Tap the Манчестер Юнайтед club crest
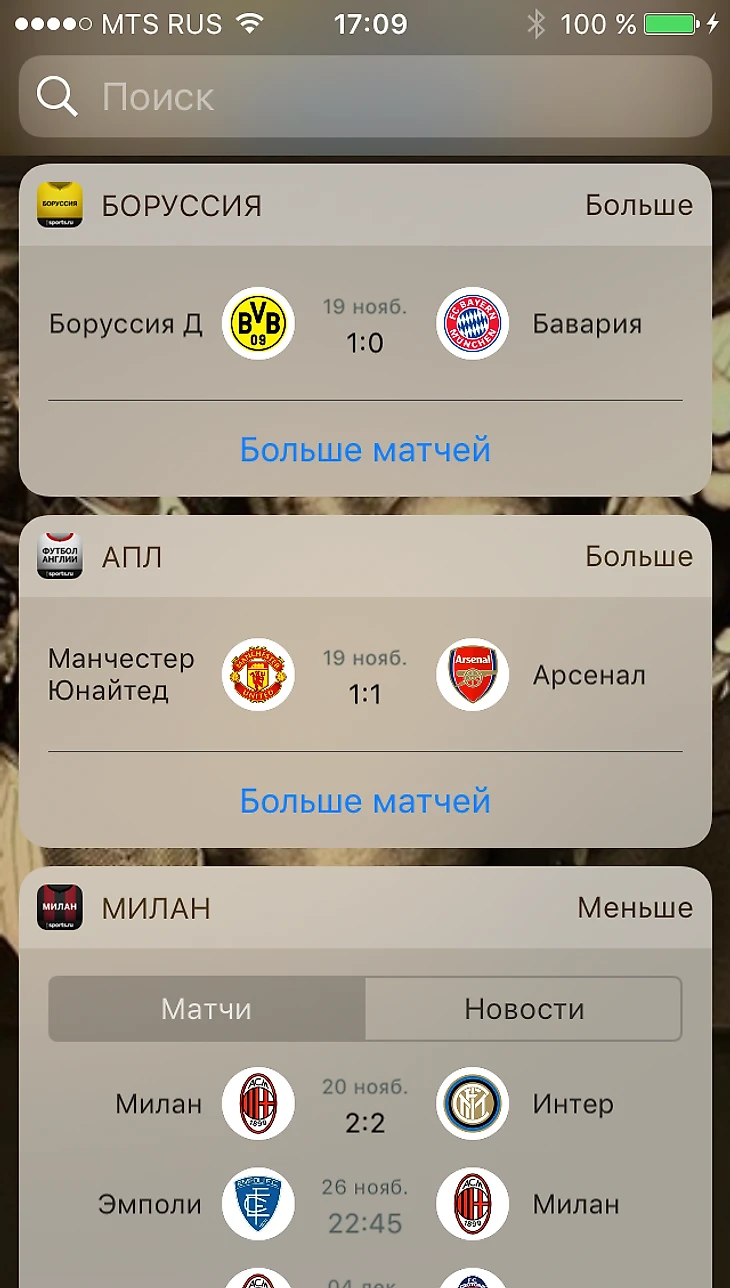 (x=258, y=674)
